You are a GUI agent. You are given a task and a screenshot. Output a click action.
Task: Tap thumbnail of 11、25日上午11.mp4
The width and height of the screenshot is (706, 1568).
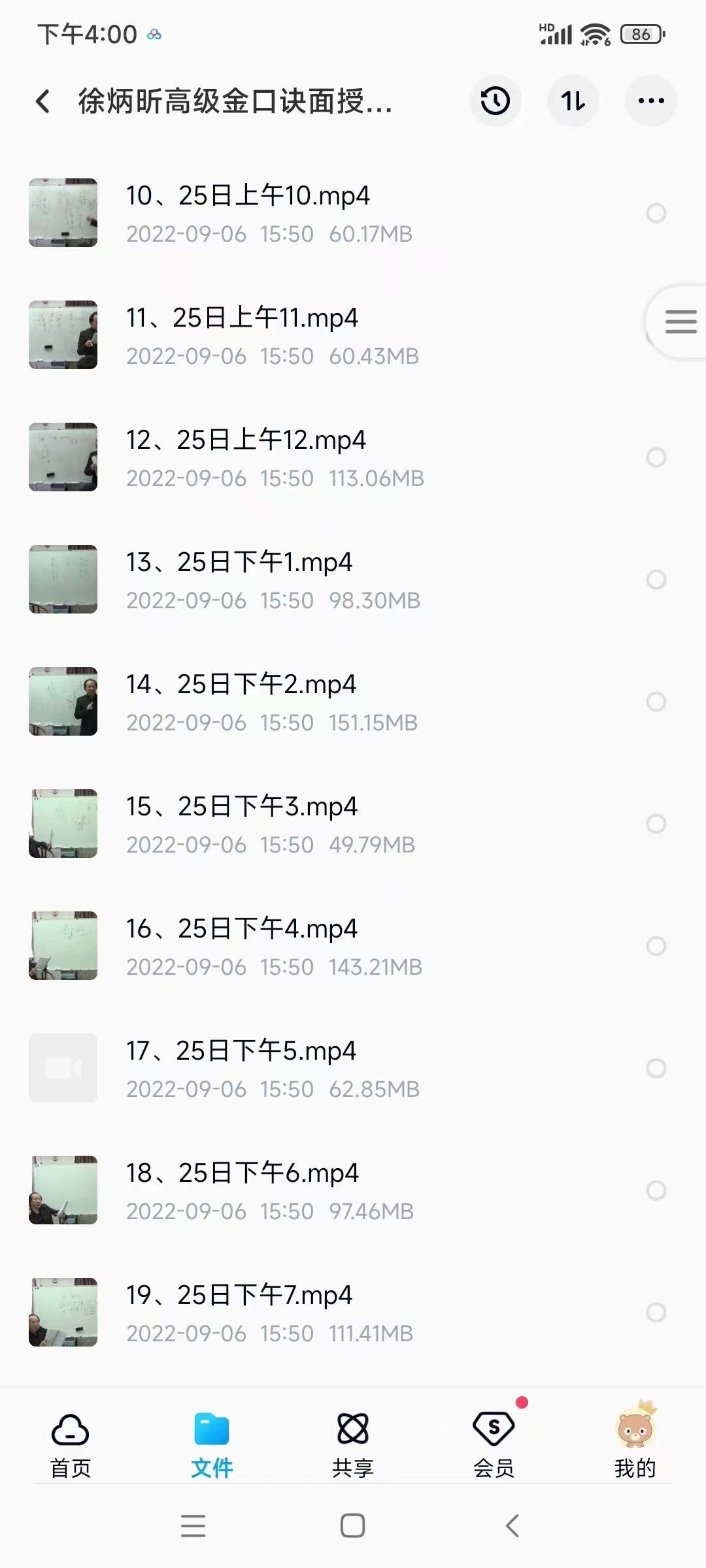click(62, 335)
